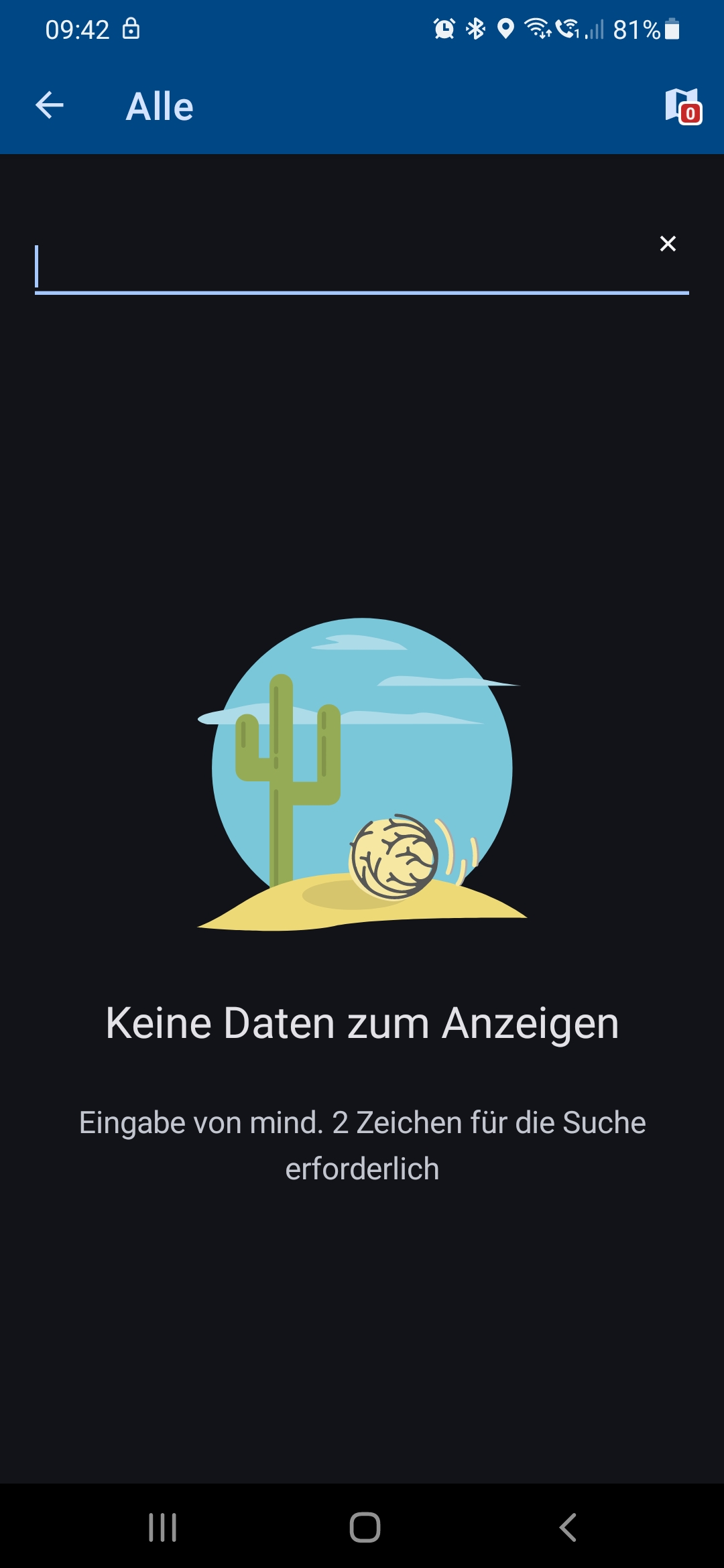The image size is (724, 1568).
Task: Open recent apps from the navigation bar
Action: (162, 1528)
